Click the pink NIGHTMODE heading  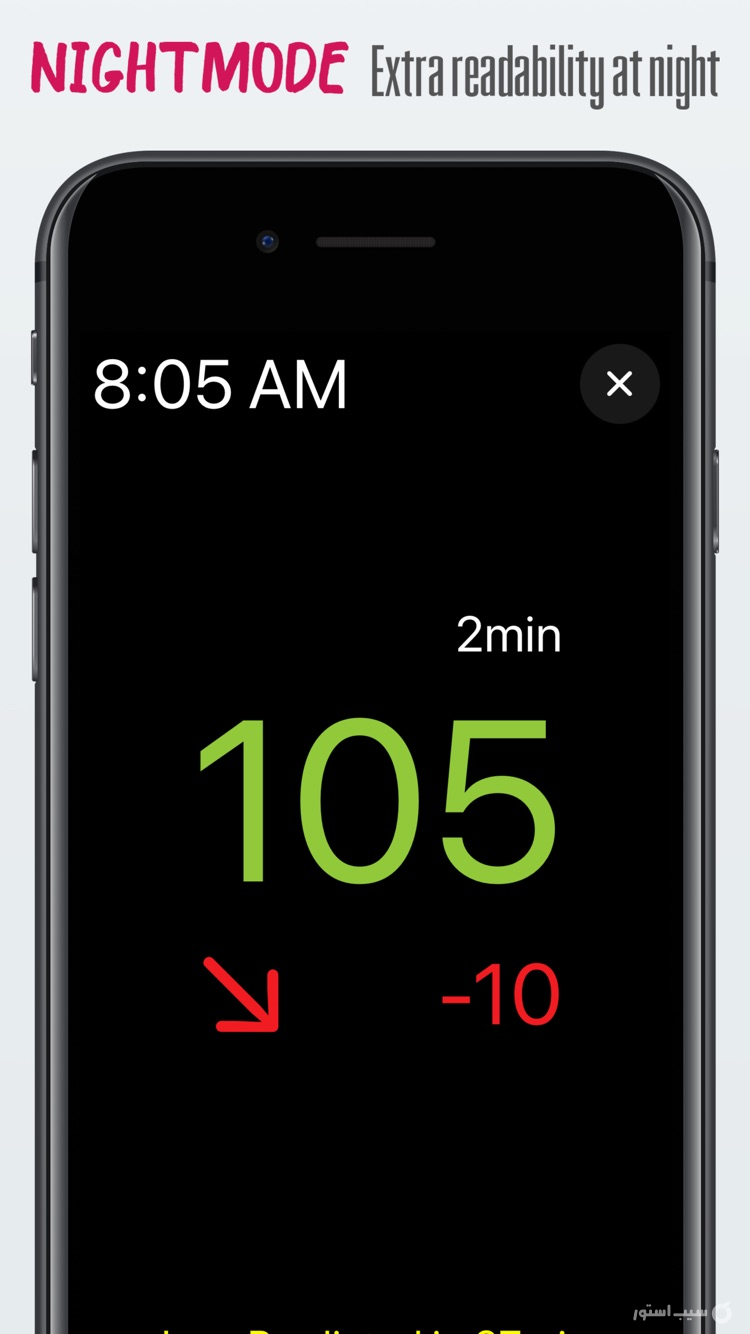tap(190, 65)
